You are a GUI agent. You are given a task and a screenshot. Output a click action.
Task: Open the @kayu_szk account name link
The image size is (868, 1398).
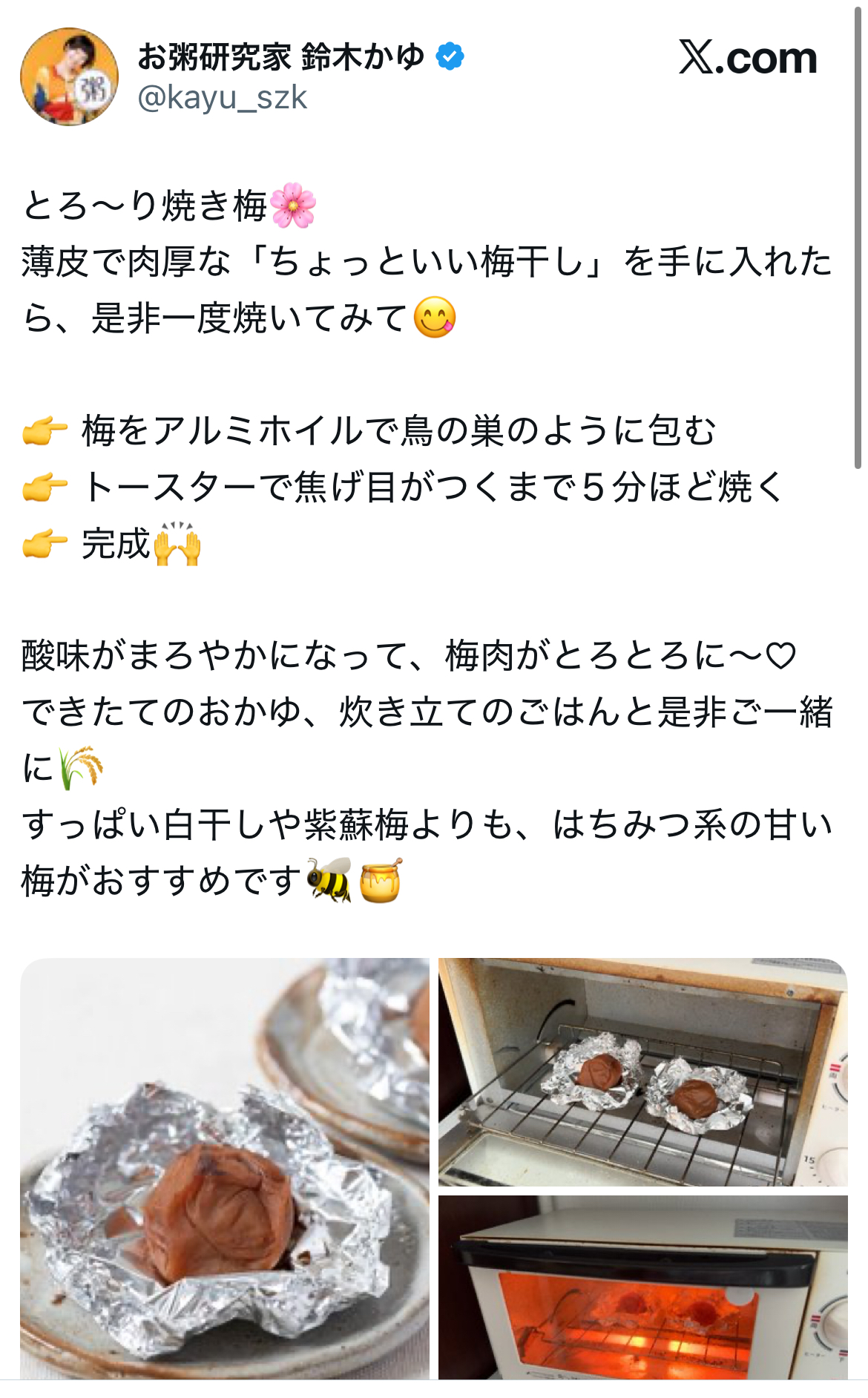222,98
